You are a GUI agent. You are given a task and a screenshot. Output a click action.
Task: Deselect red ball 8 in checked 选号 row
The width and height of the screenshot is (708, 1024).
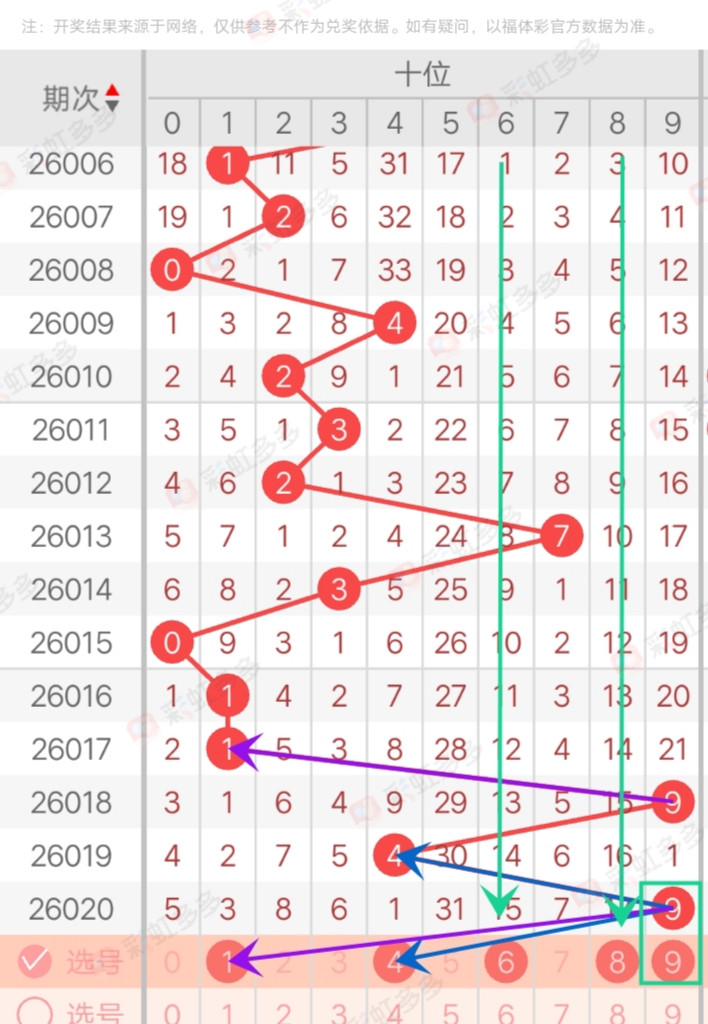coord(617,962)
